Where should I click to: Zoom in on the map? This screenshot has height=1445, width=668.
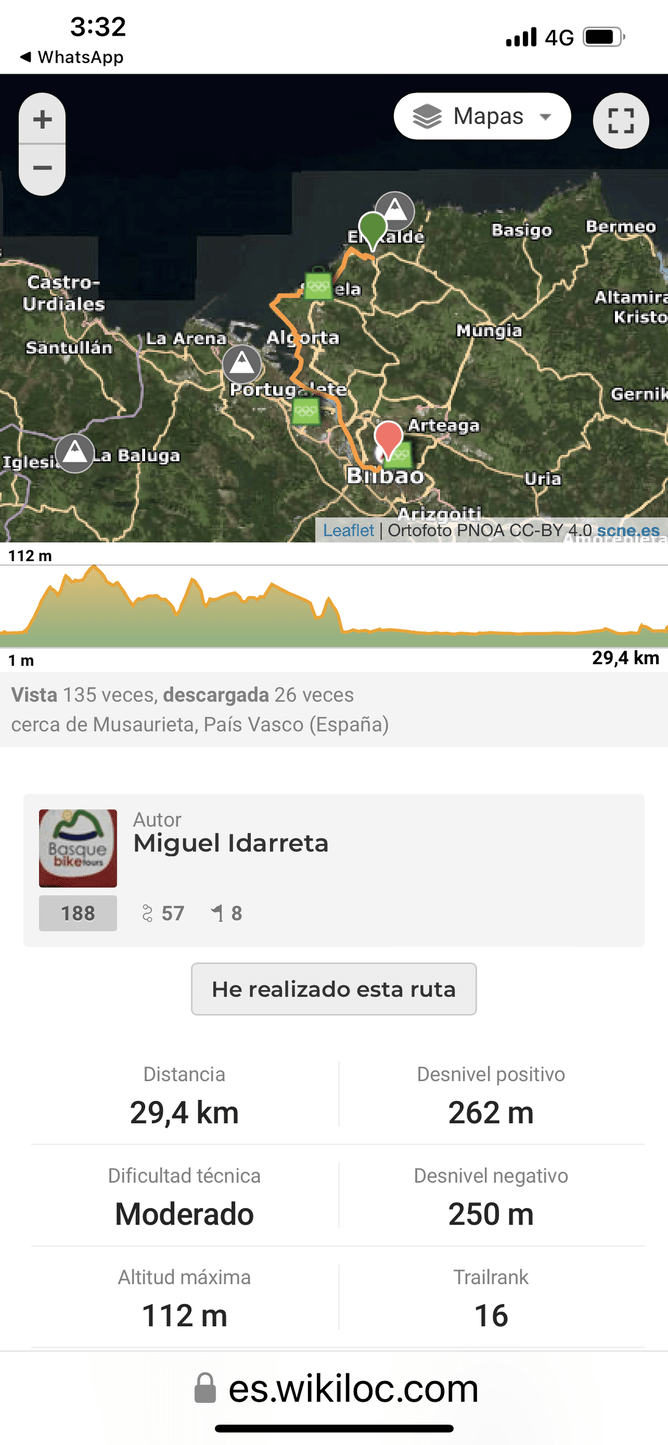pos(42,121)
